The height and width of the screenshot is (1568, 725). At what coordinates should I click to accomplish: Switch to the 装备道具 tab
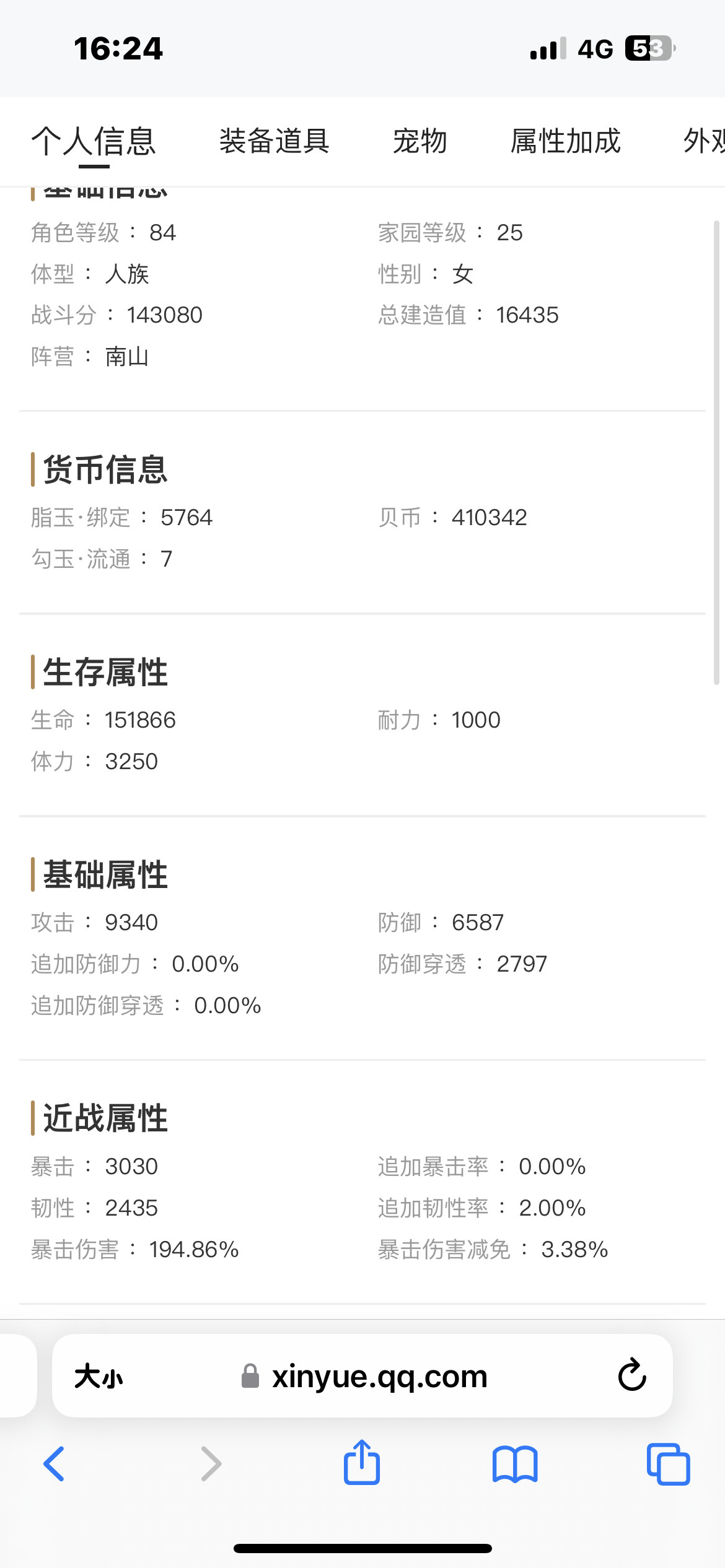point(274,141)
